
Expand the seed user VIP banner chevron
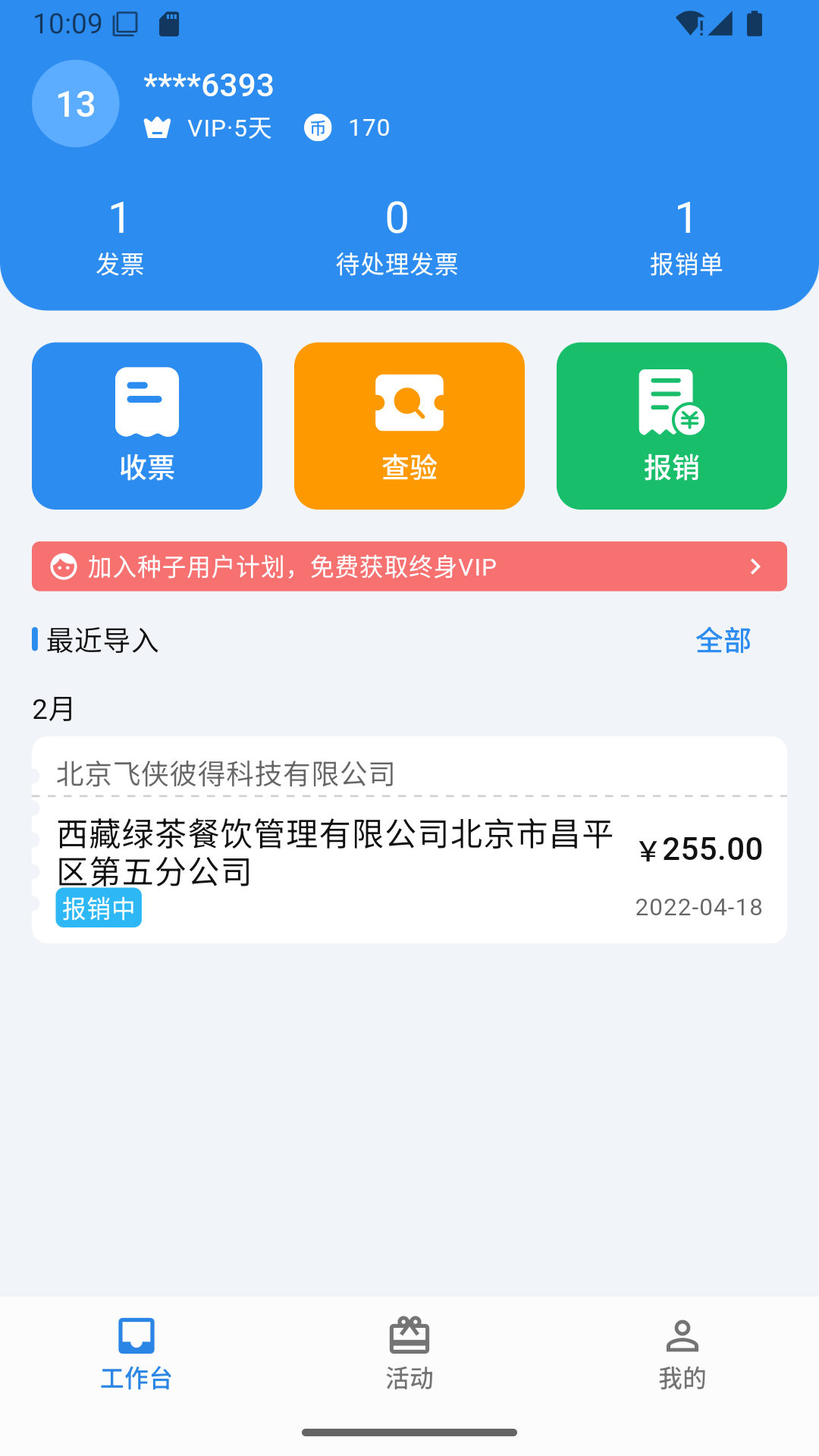[x=755, y=566]
